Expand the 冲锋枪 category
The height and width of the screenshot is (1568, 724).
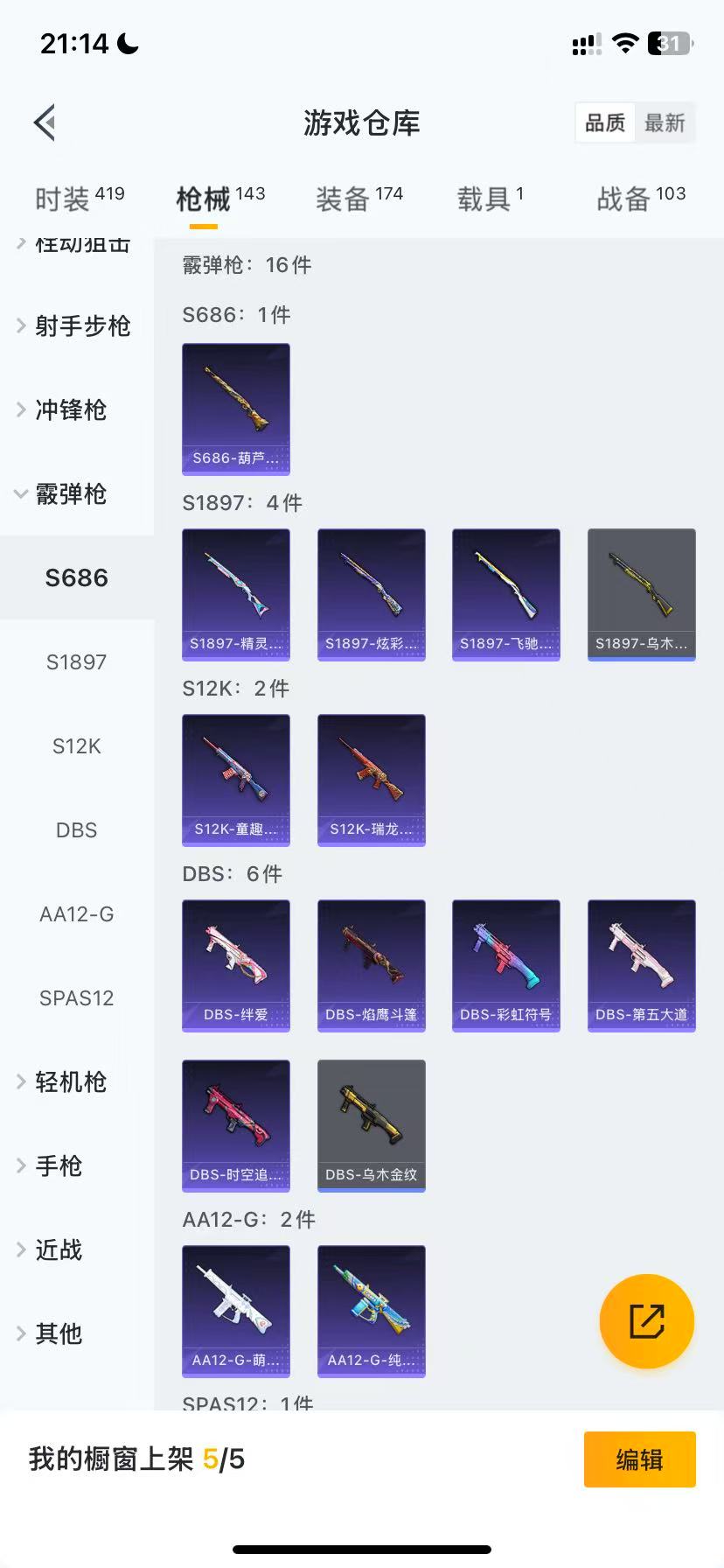tap(70, 409)
